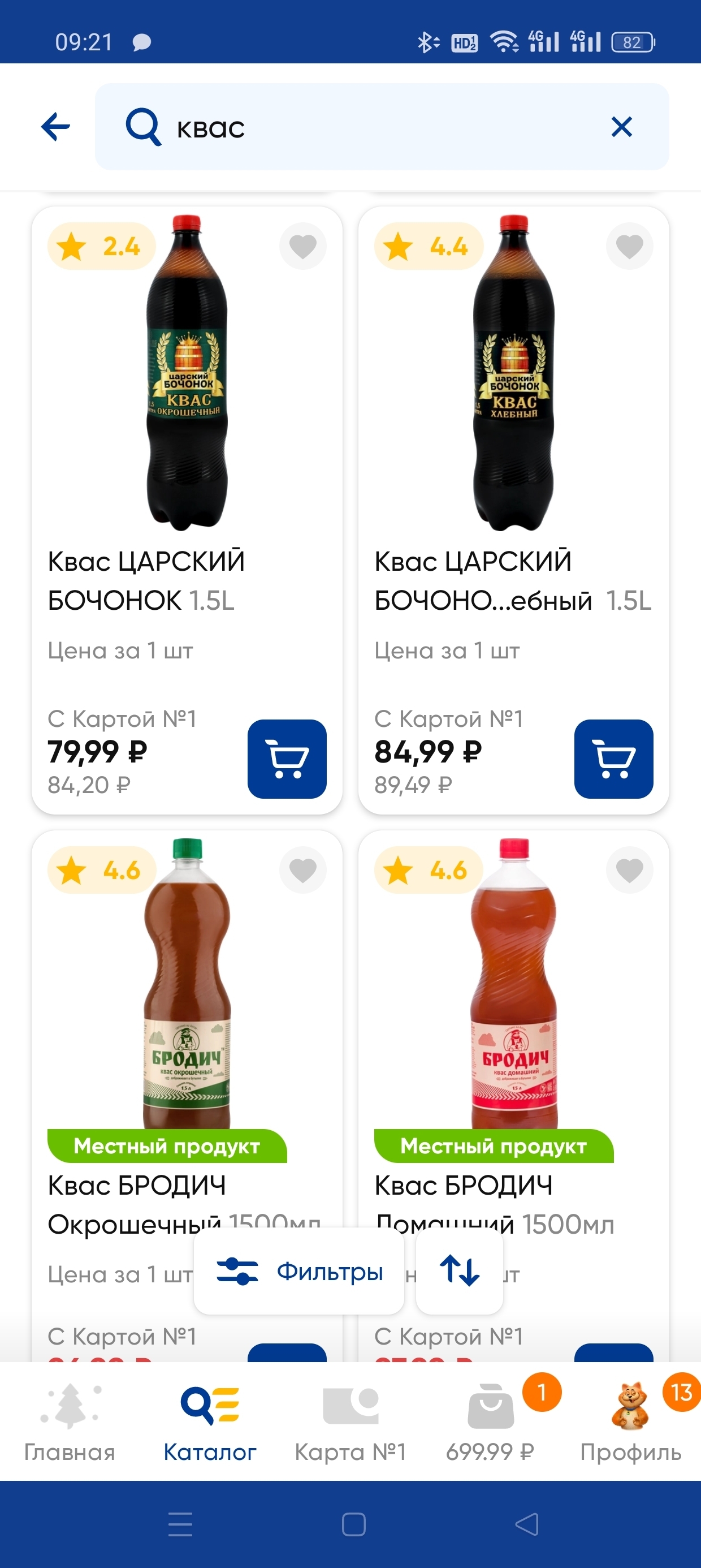Screen dimensions: 701x1568
Task: Favorite the 84,99 ₽ Царский Бочонок kvass
Action: (x=629, y=246)
